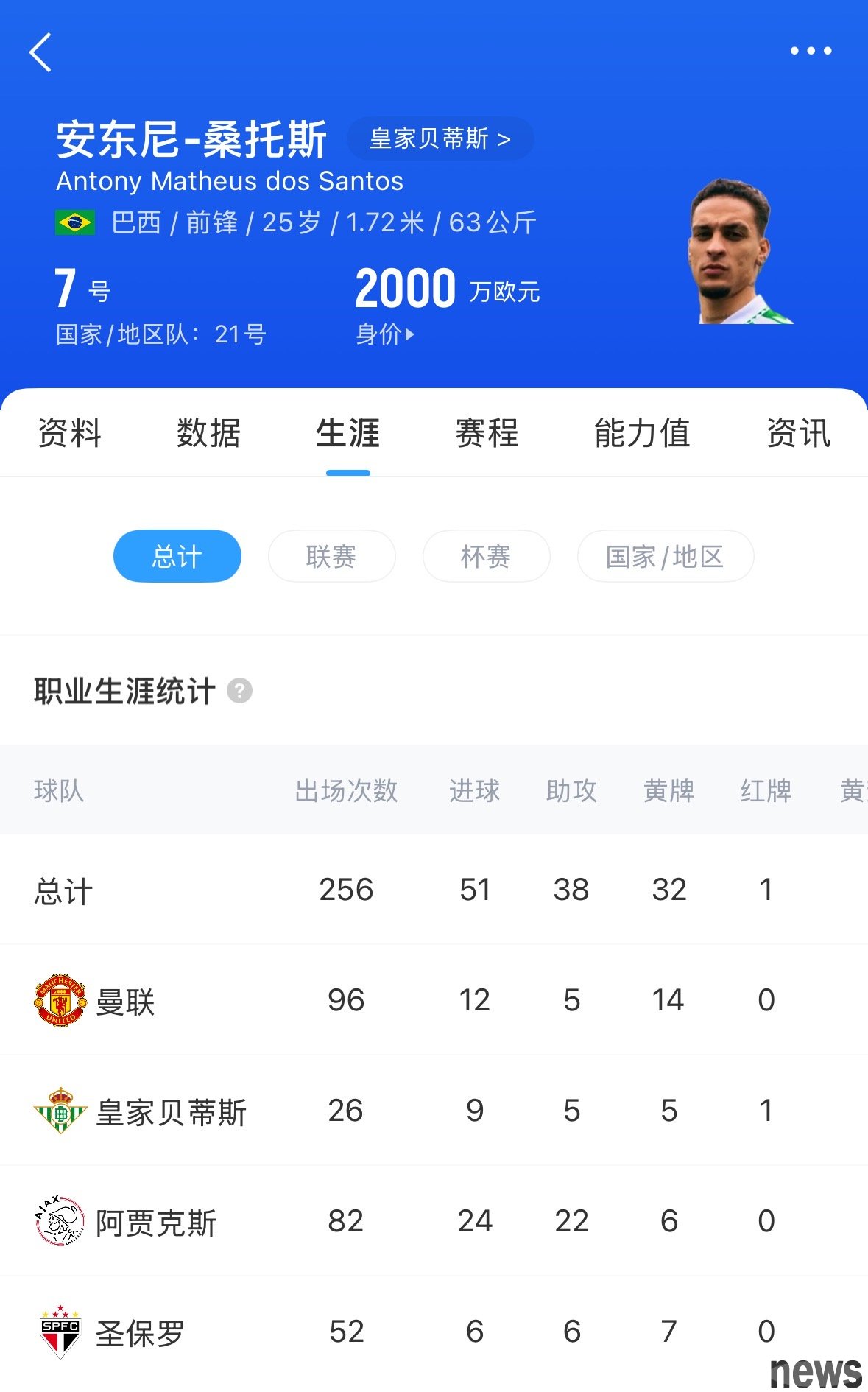
Task: Switch to the 赛程 tab
Action: click(x=487, y=433)
